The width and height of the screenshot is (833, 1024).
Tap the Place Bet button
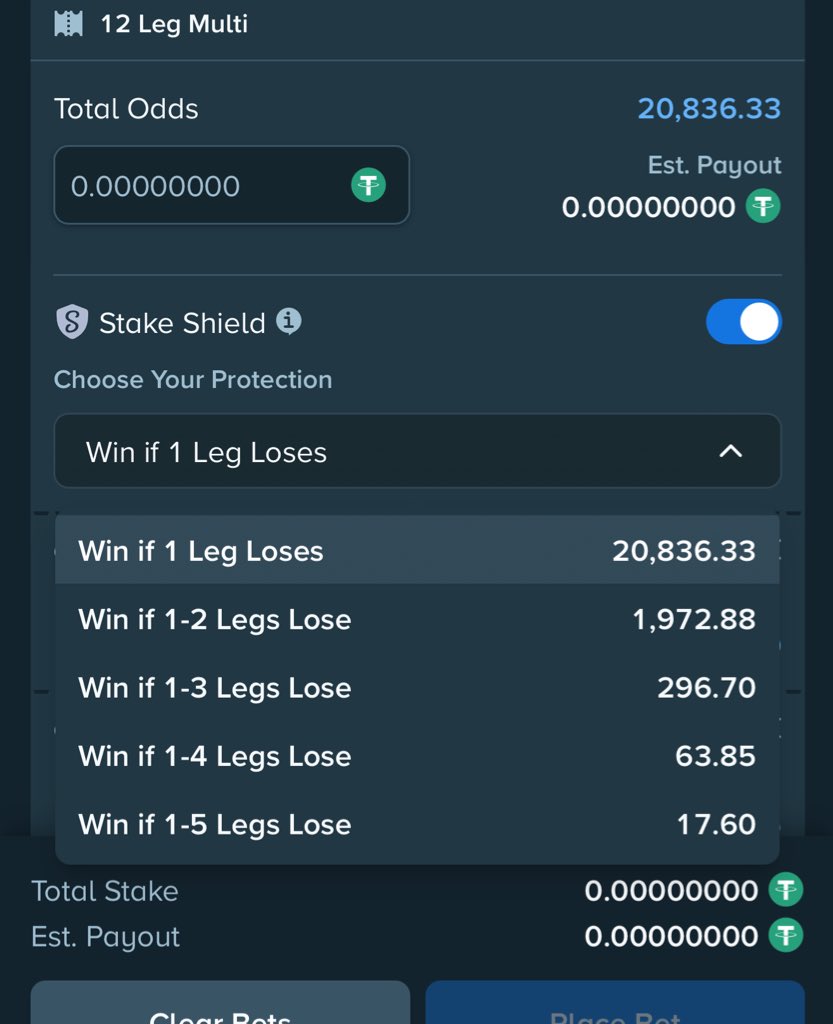pyautogui.click(x=615, y=1008)
